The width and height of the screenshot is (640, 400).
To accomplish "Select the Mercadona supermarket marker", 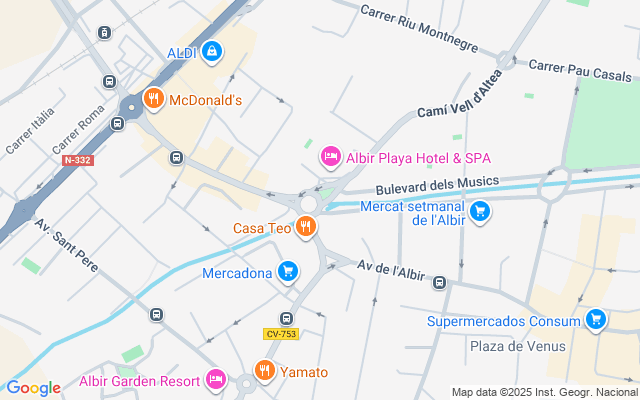I will tap(288, 272).
